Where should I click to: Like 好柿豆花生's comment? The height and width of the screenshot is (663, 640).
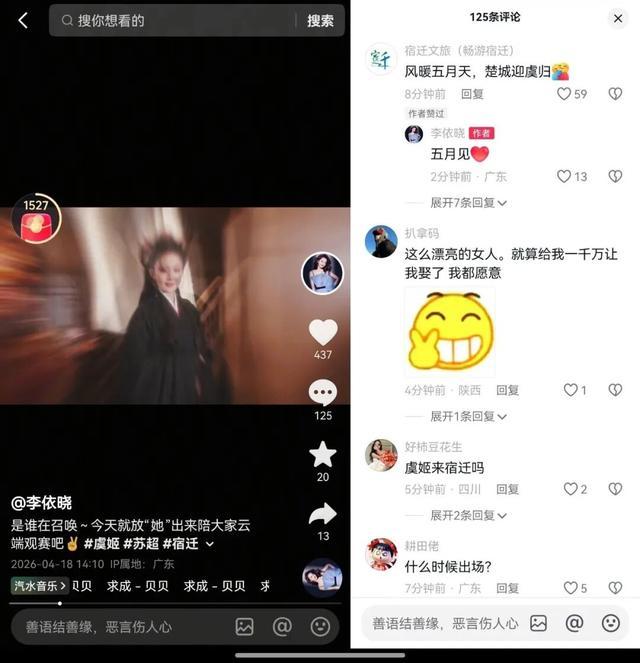coord(570,489)
